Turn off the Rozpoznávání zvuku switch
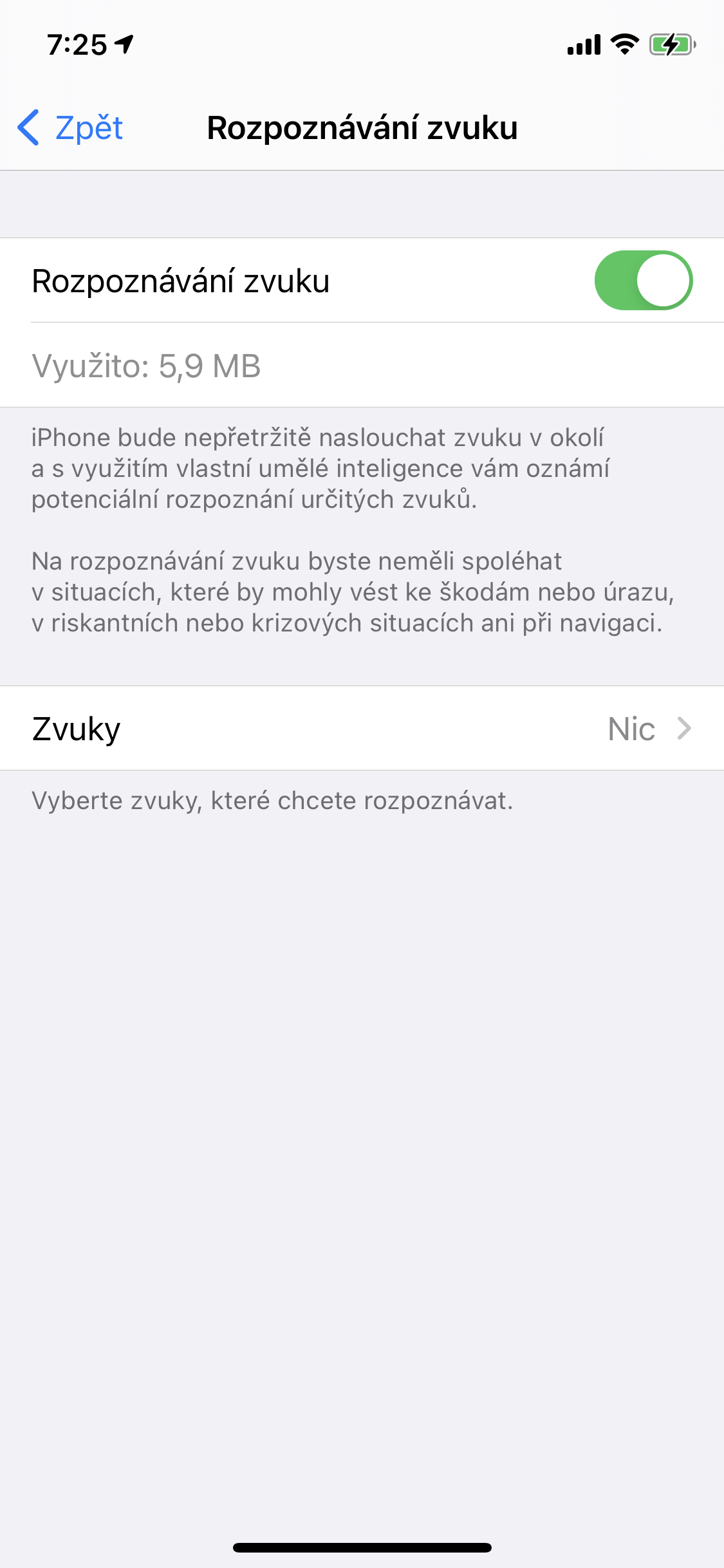Image resolution: width=724 pixels, height=1568 pixels. pos(642,281)
